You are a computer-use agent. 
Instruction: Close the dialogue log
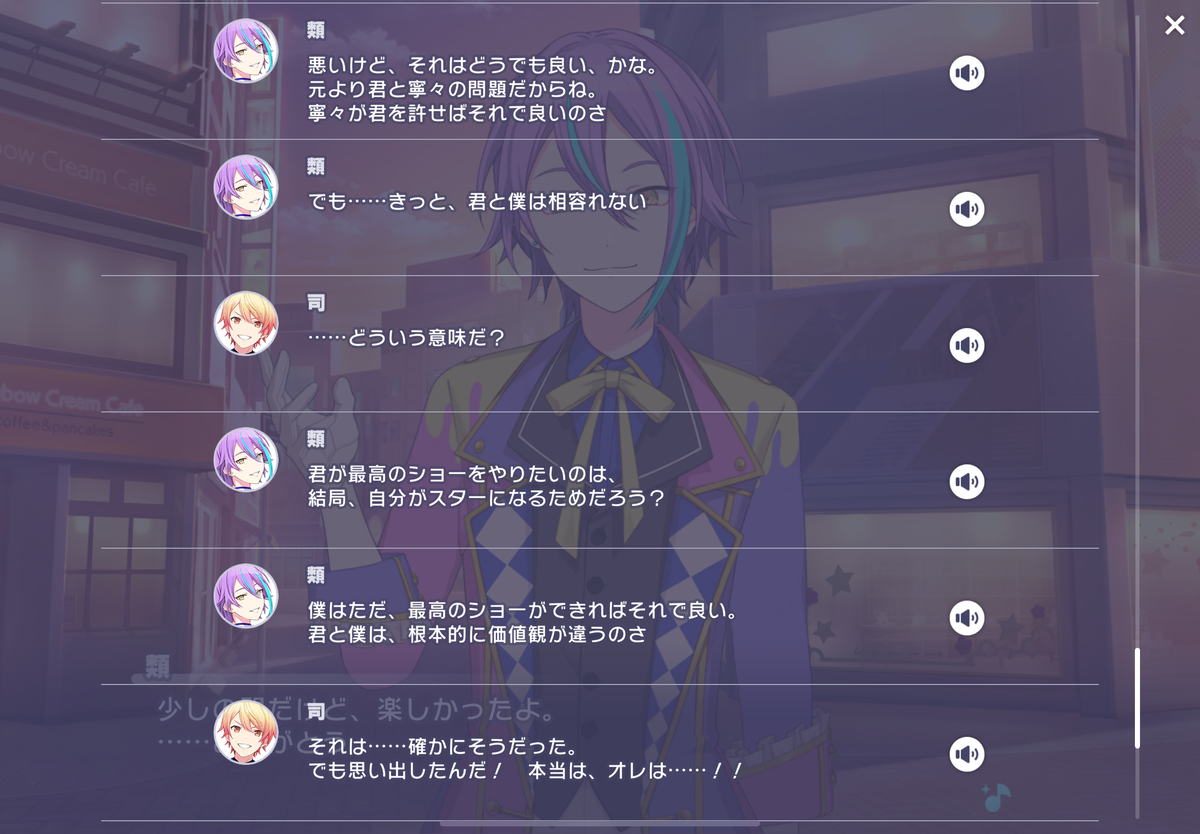(1174, 26)
